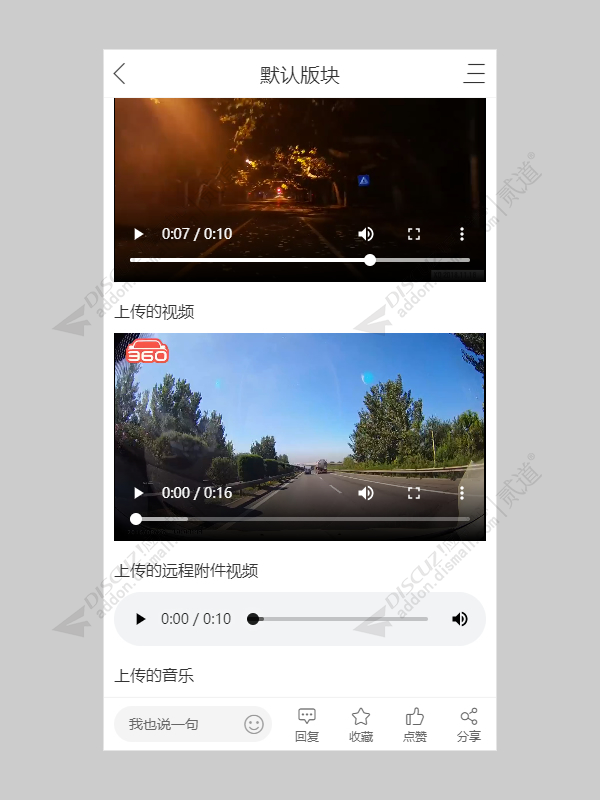Image resolution: width=600 pixels, height=800 pixels.
Task: Open the emoji picker smiley
Action: [x=254, y=724]
